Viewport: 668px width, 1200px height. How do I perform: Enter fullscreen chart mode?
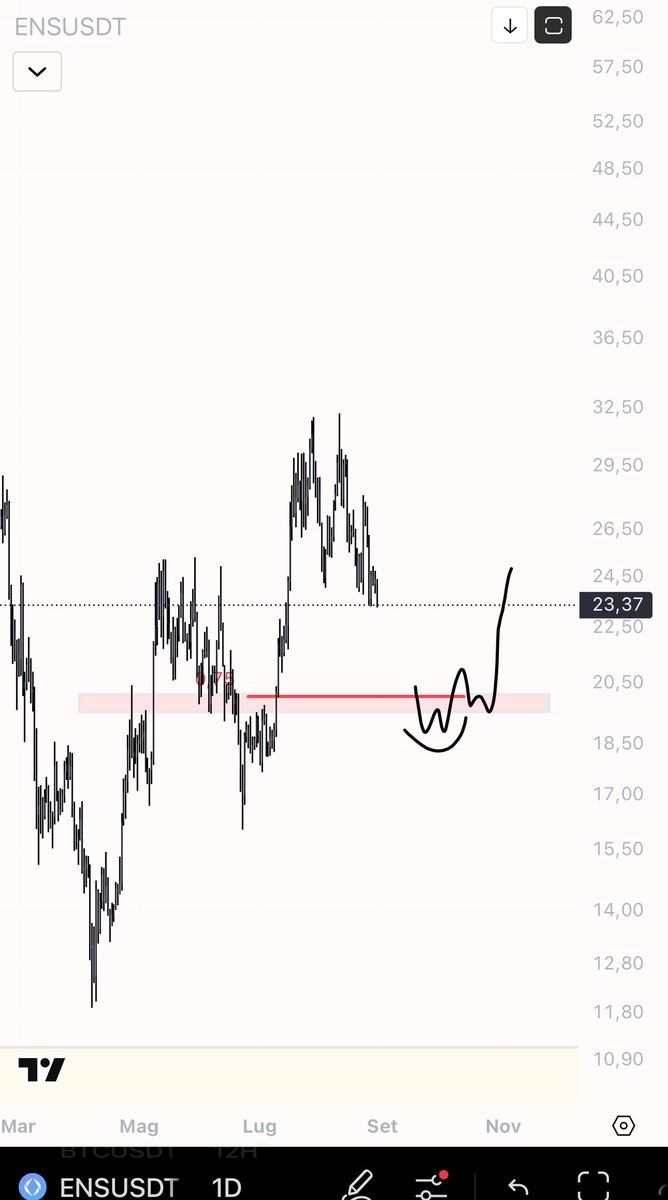[x=593, y=1186]
